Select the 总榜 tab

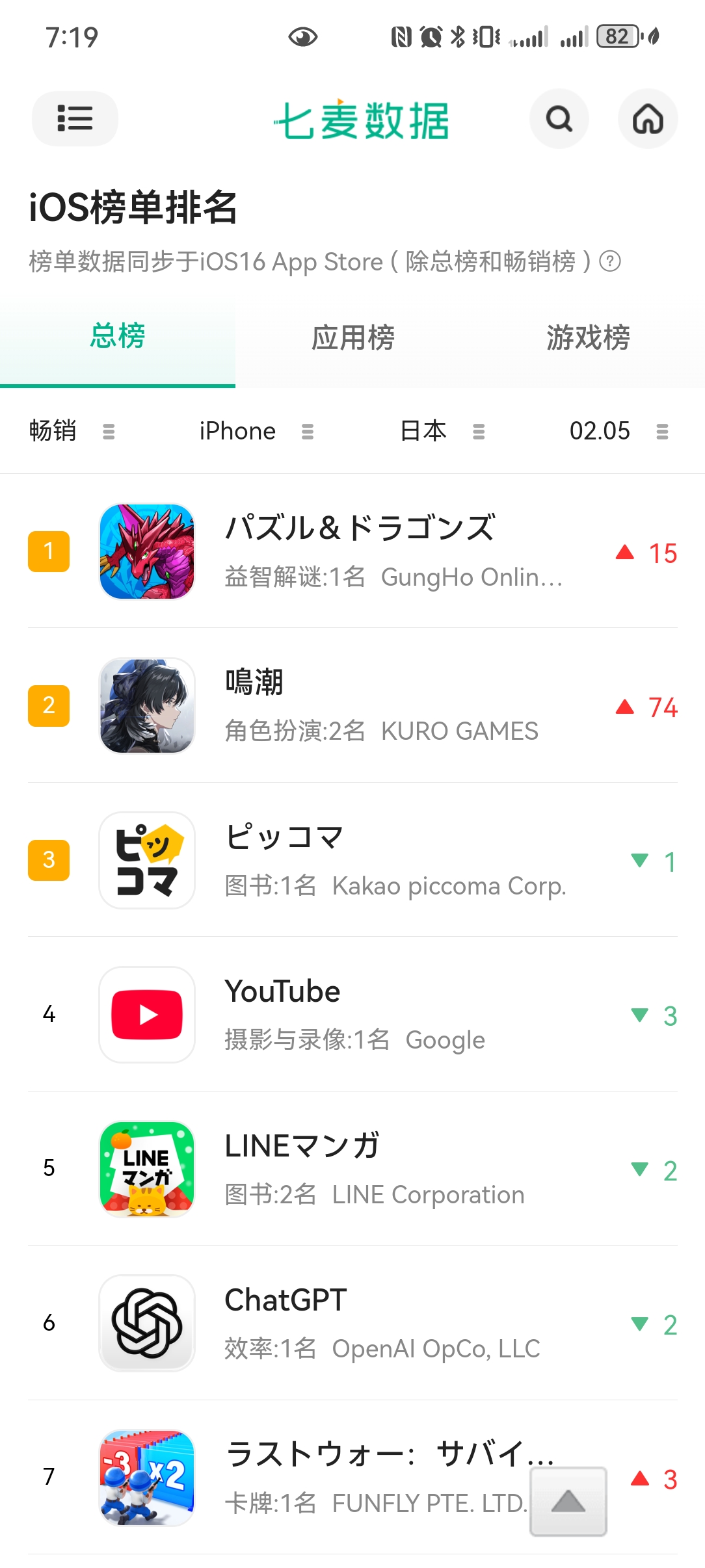point(118,337)
